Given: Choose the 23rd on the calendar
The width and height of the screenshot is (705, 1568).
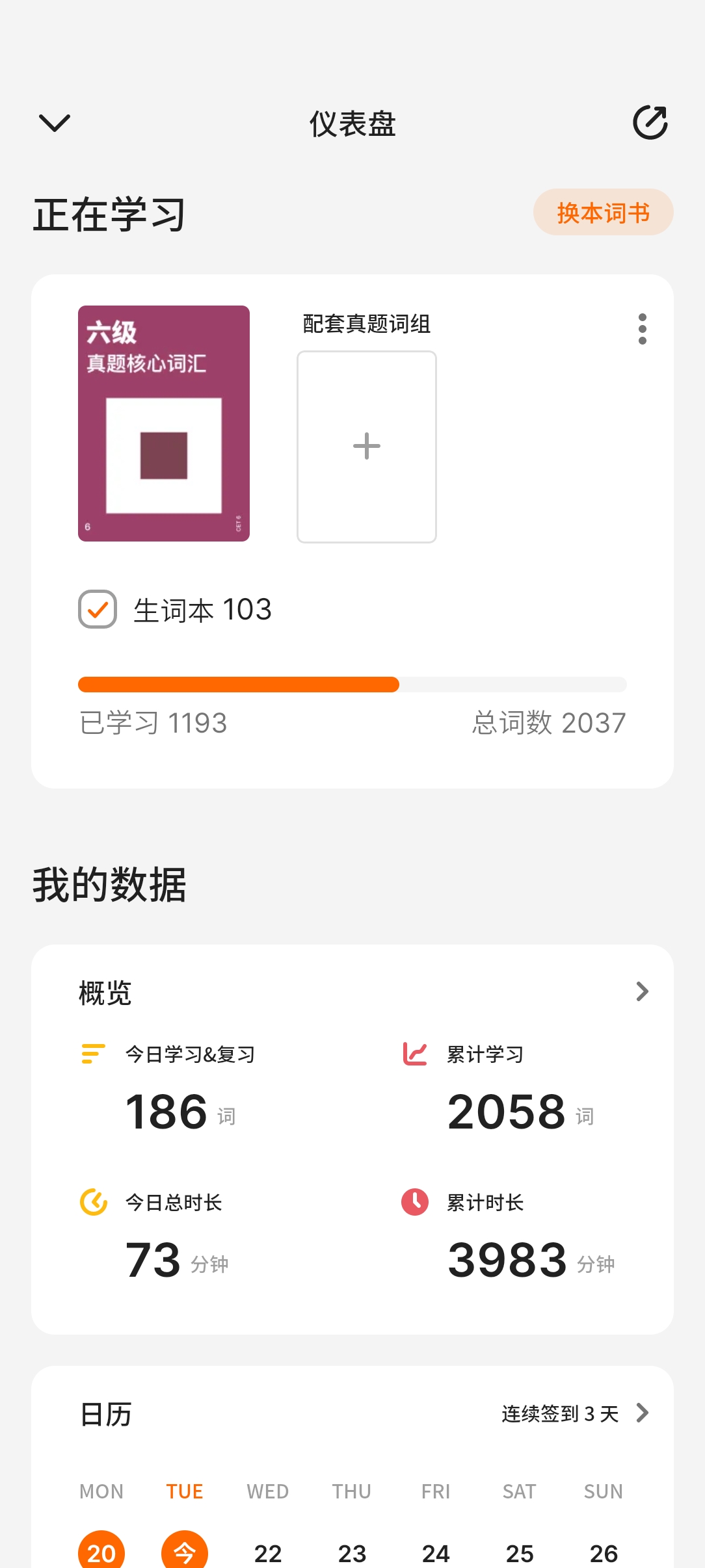Looking at the screenshot, I should (x=352, y=1553).
